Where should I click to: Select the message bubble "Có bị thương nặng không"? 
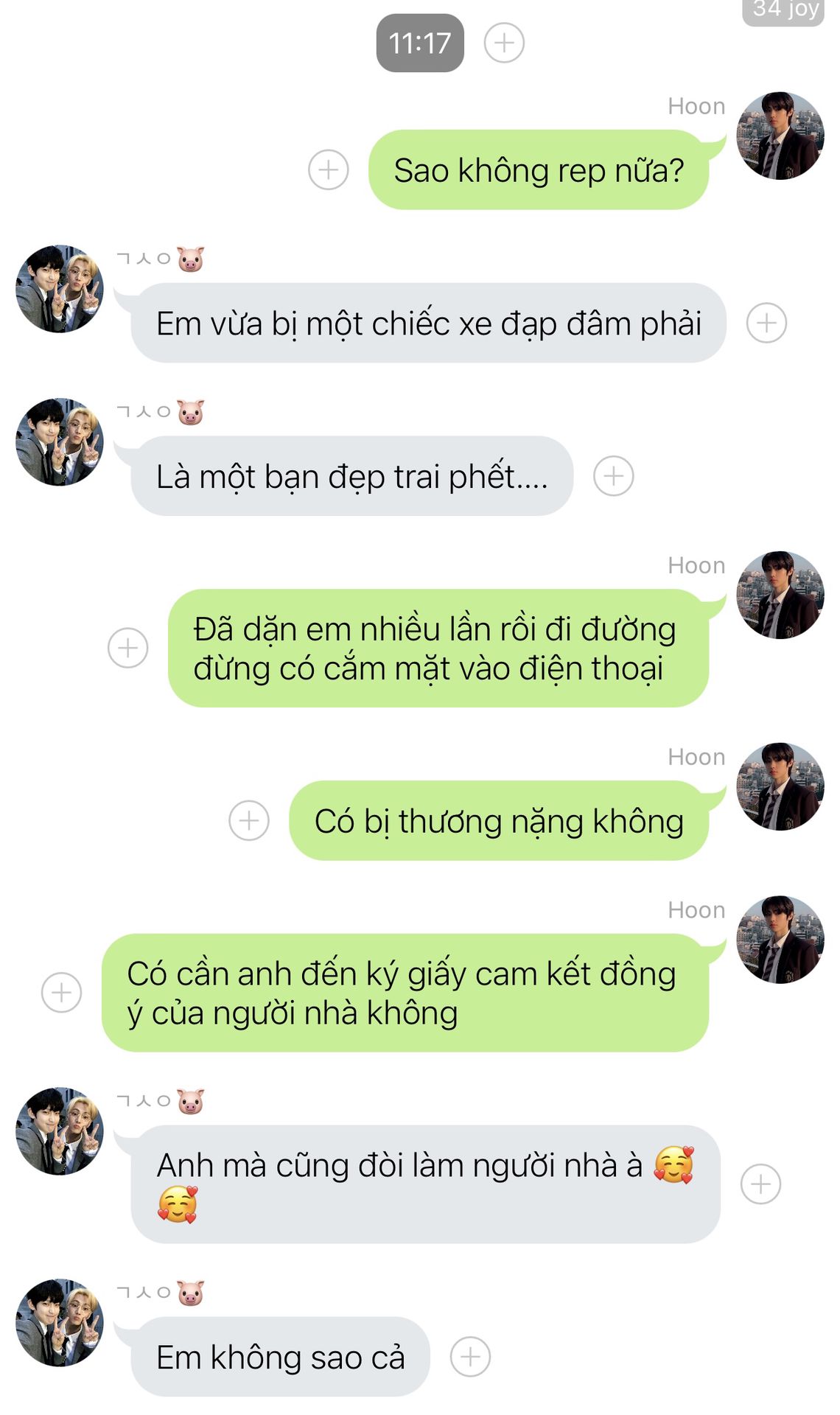click(499, 820)
